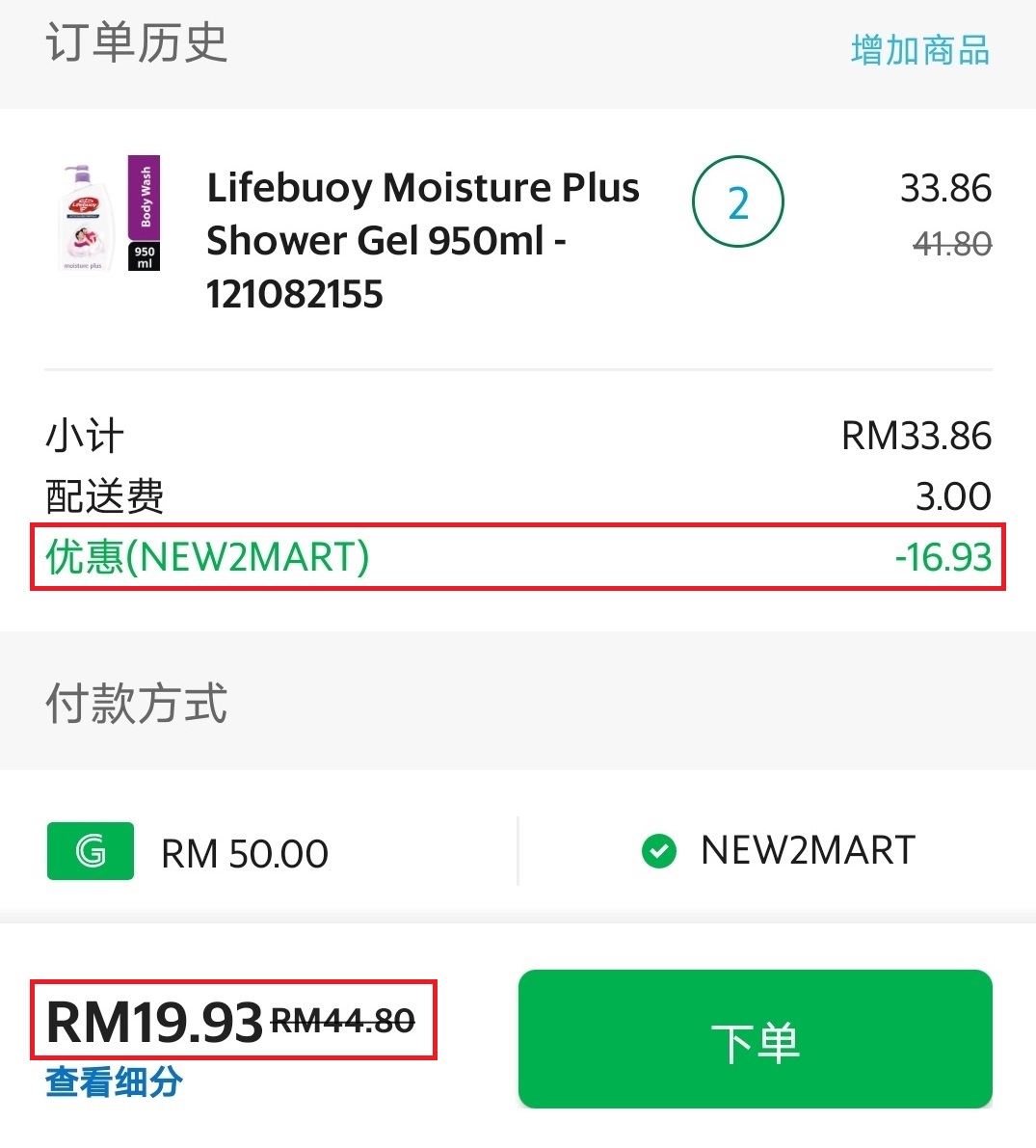View the price breakdown via 查看细分
The width and height of the screenshot is (1036, 1148).
tap(114, 1082)
